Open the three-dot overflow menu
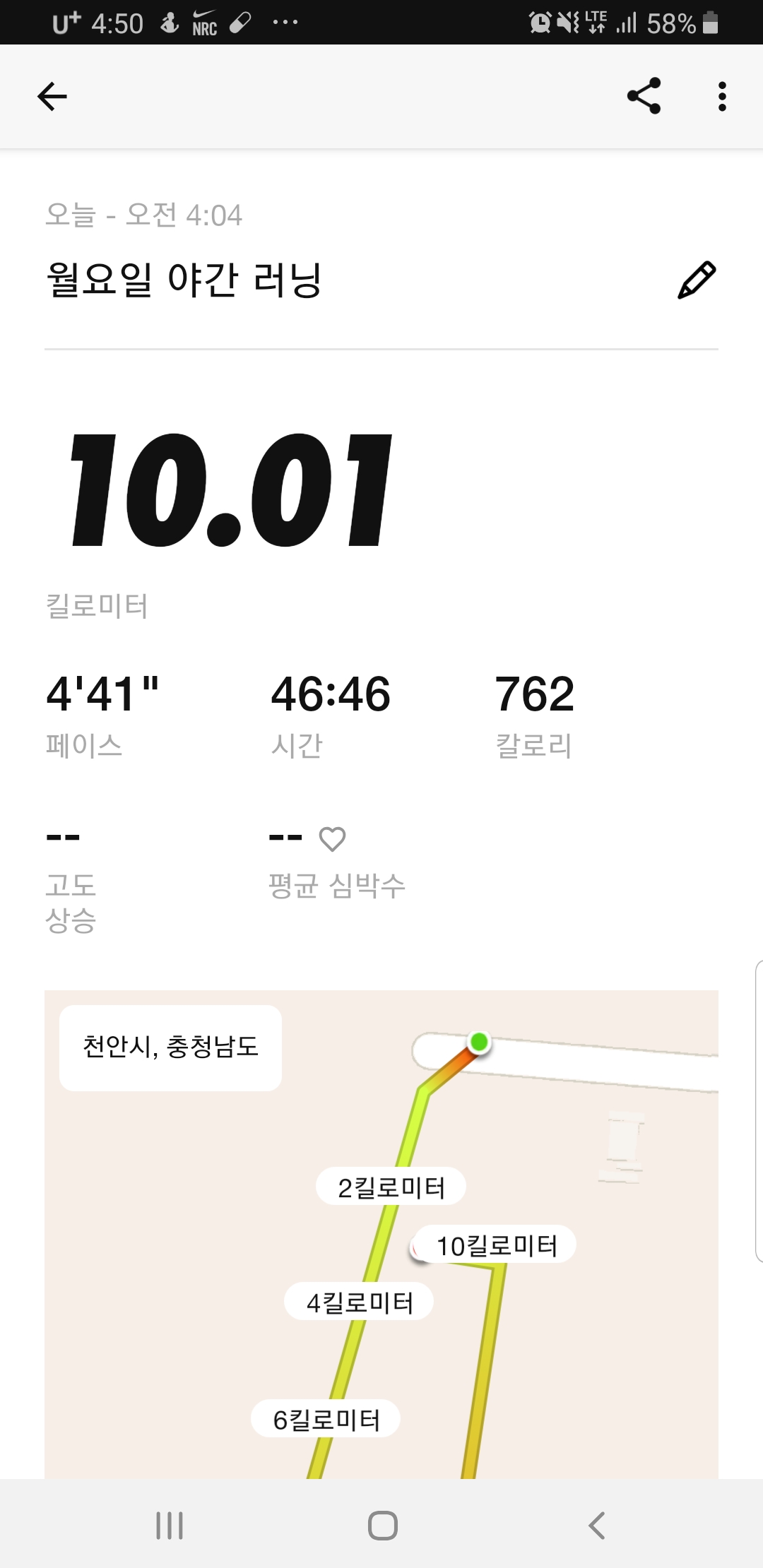763x1568 pixels. [722, 97]
